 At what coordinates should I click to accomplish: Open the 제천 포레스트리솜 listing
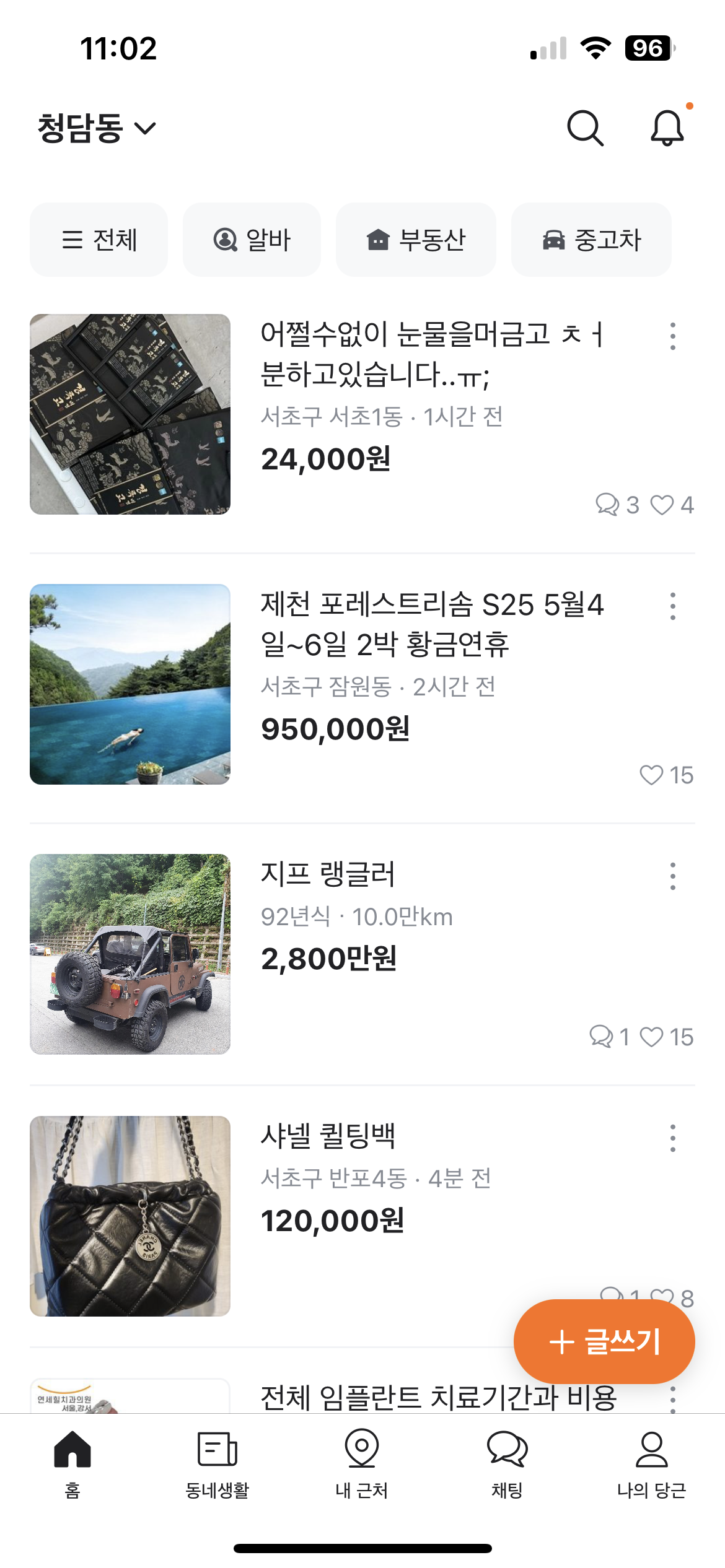(421, 666)
